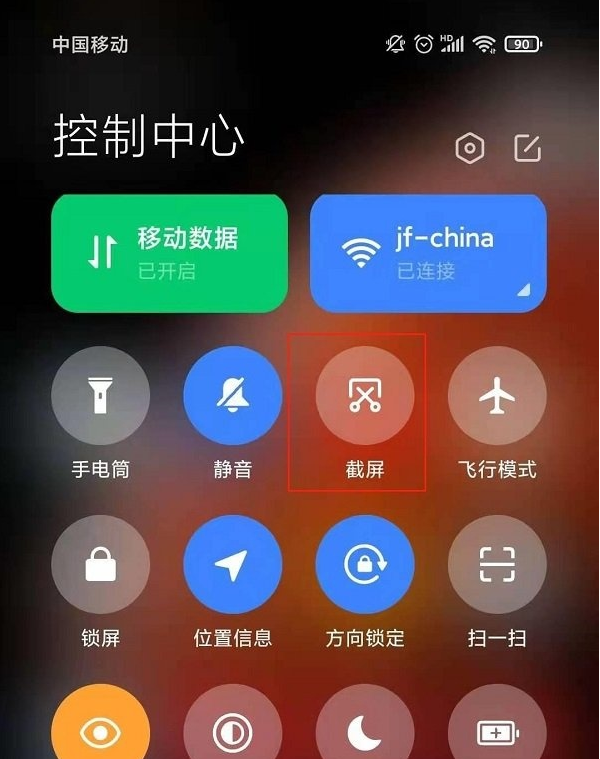
Task: Toggle the orange eye reading mode tile
Action: coord(100,730)
